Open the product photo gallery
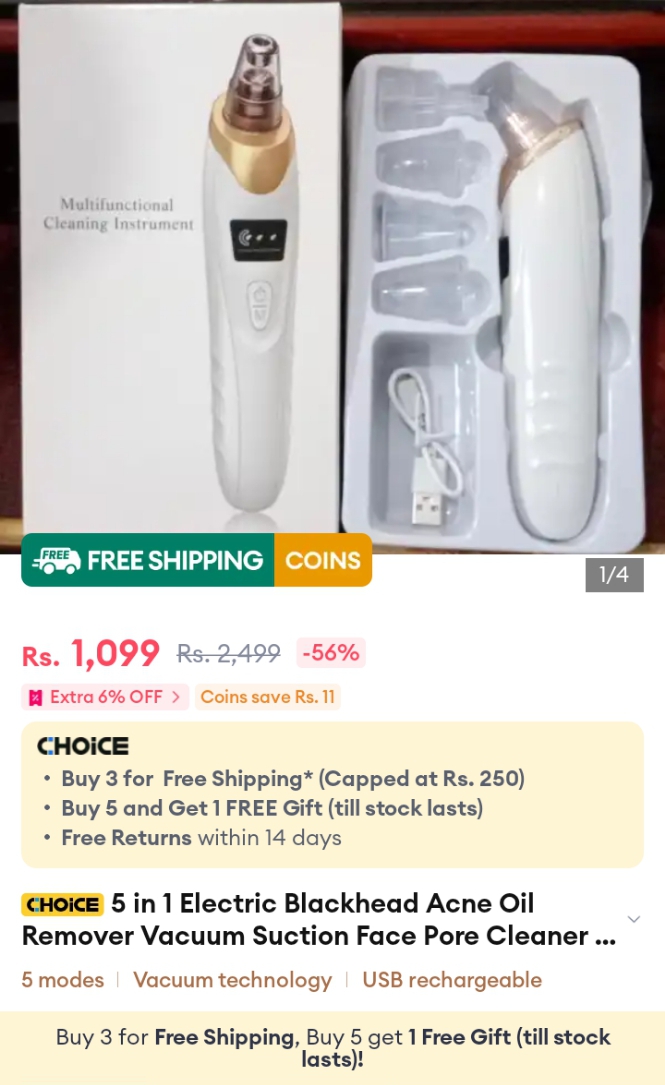The width and height of the screenshot is (665, 1085). coord(332,277)
